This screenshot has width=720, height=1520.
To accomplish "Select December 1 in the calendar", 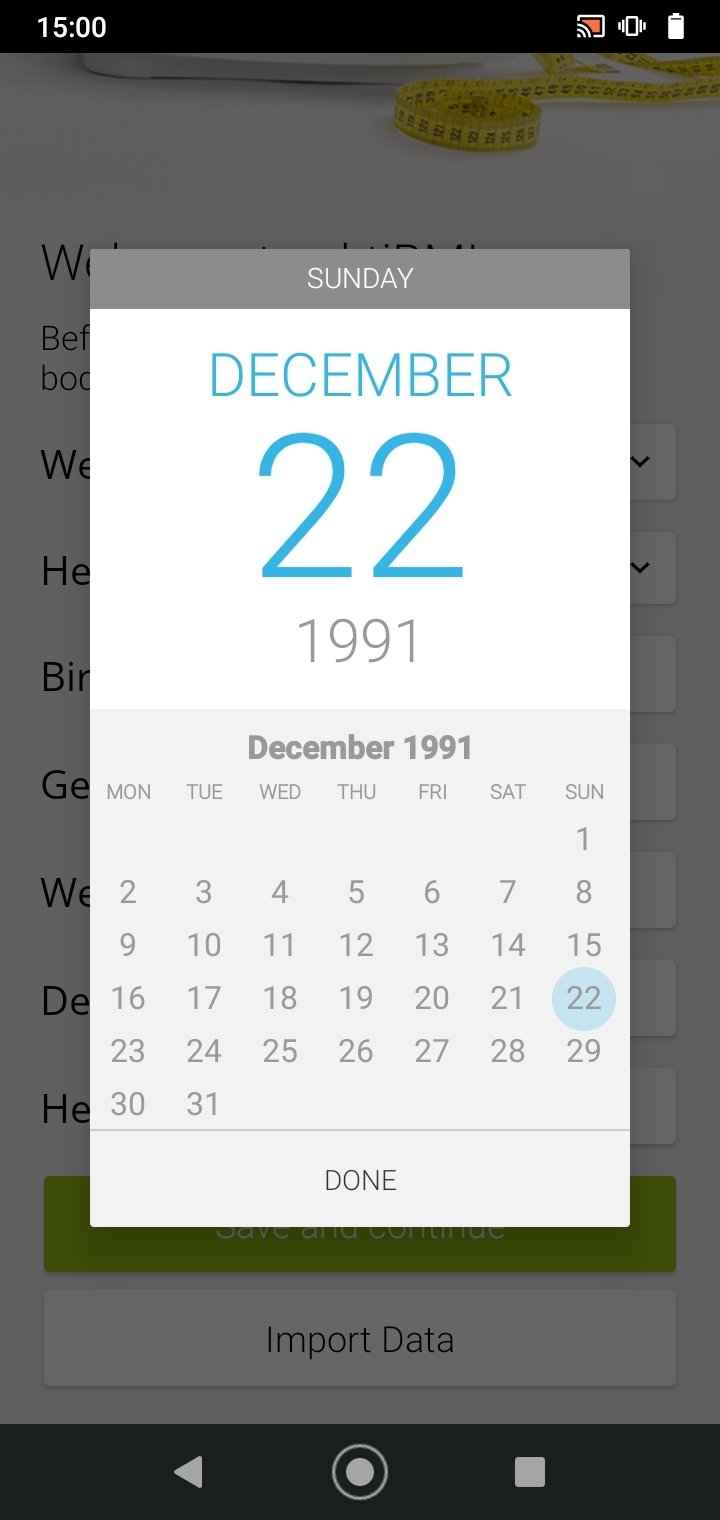I will point(584,839).
